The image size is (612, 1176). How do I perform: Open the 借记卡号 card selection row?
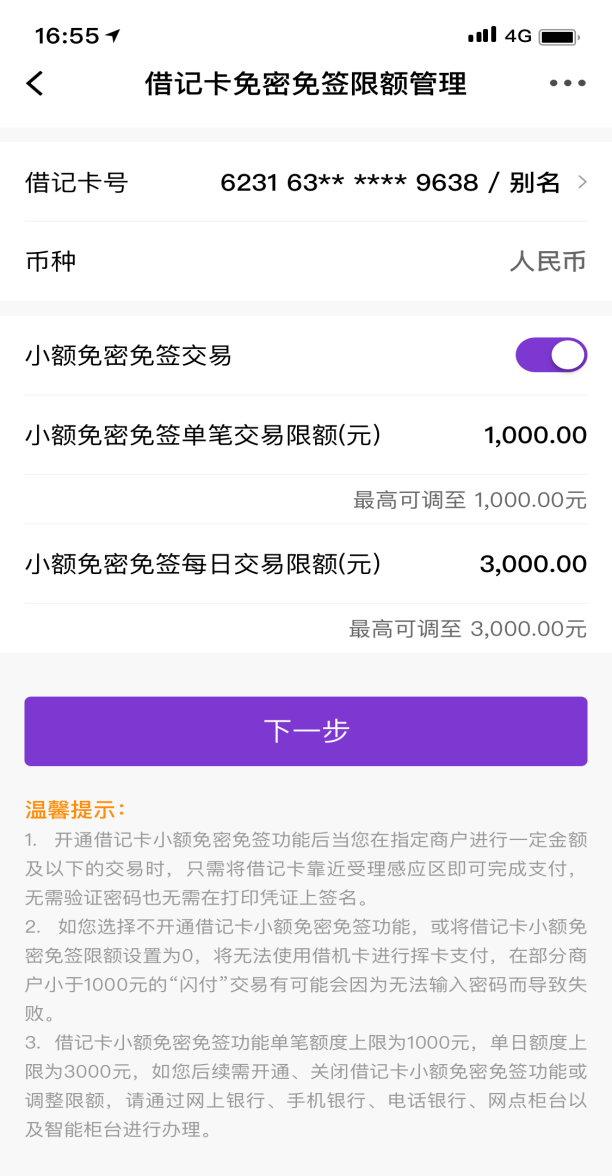306,182
